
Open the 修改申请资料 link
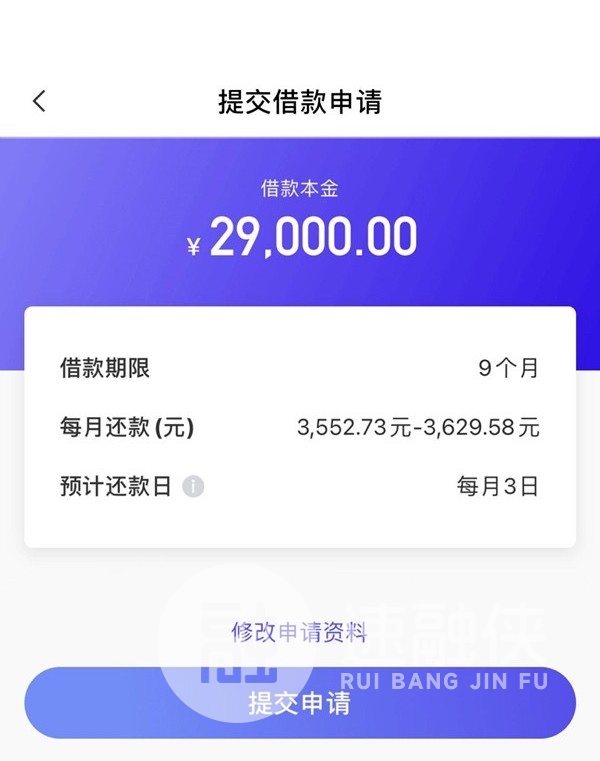[299, 632]
